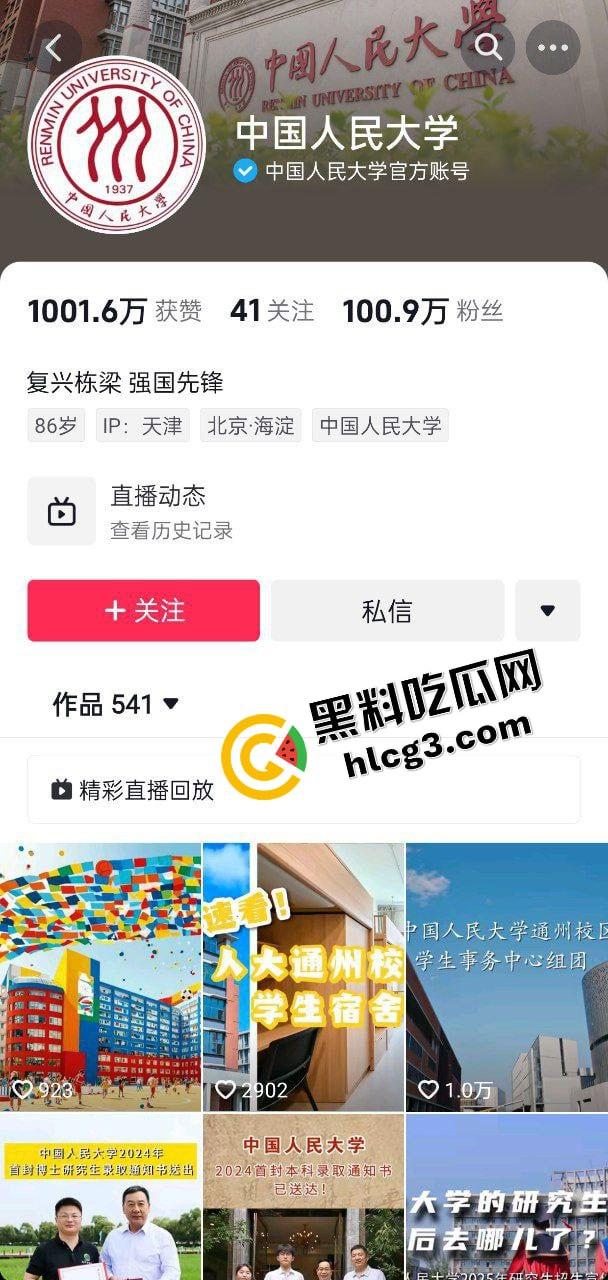
Task: Open the 2024首封本科录取通知书 video
Action: click(x=303, y=1198)
